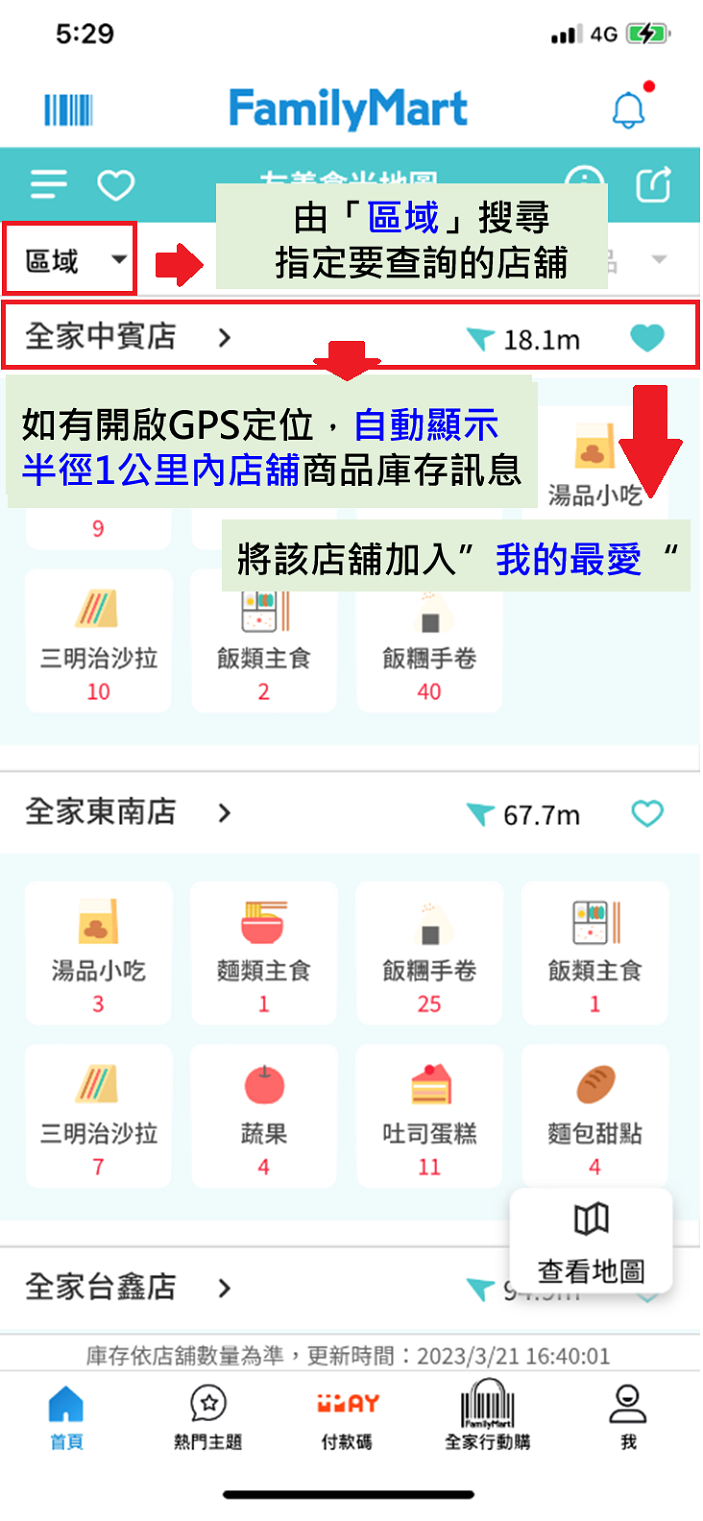The height and width of the screenshot is (1521, 703).
Task: Open the notifications bell
Action: (x=629, y=109)
